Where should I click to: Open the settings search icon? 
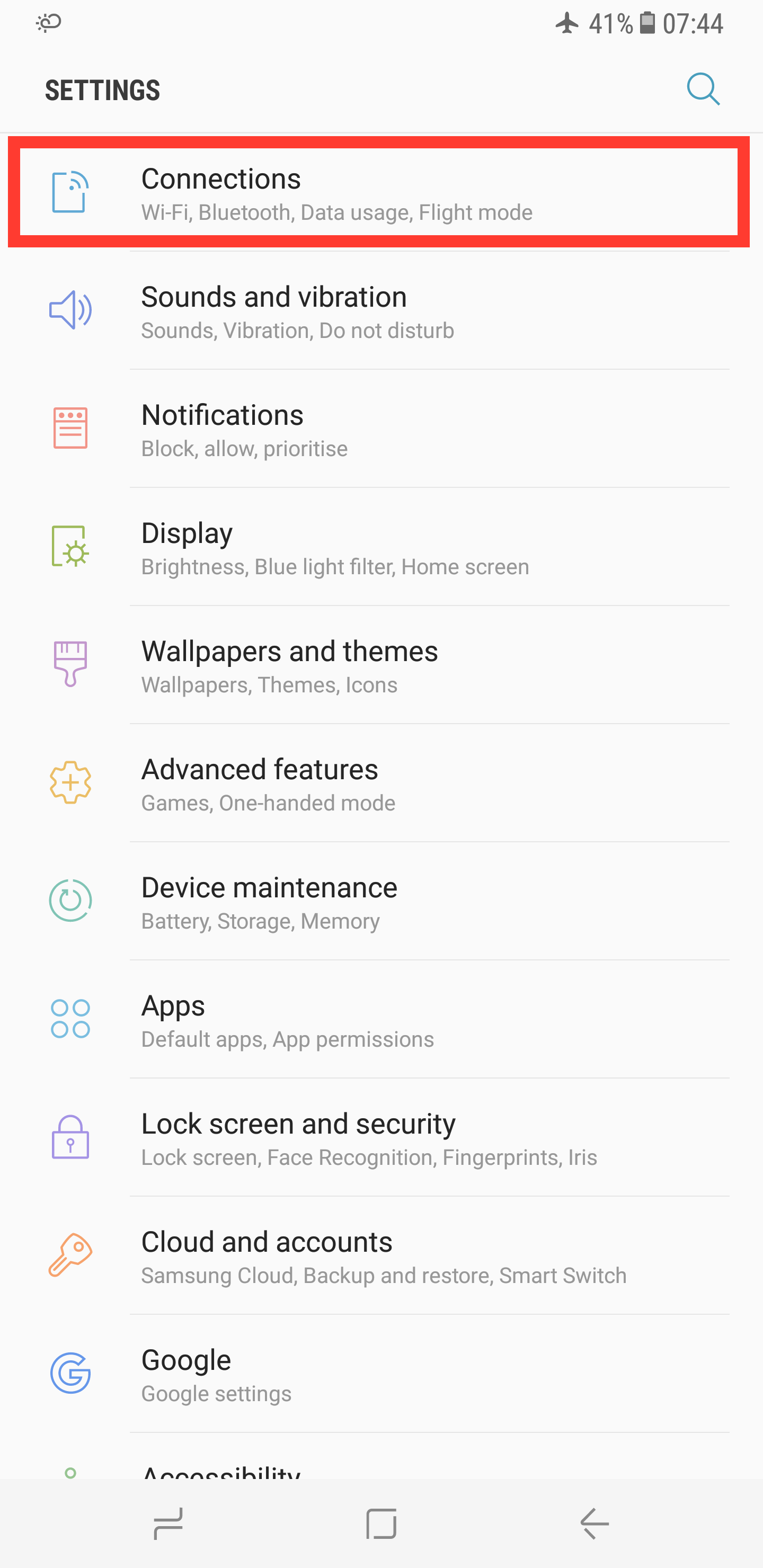[x=703, y=90]
